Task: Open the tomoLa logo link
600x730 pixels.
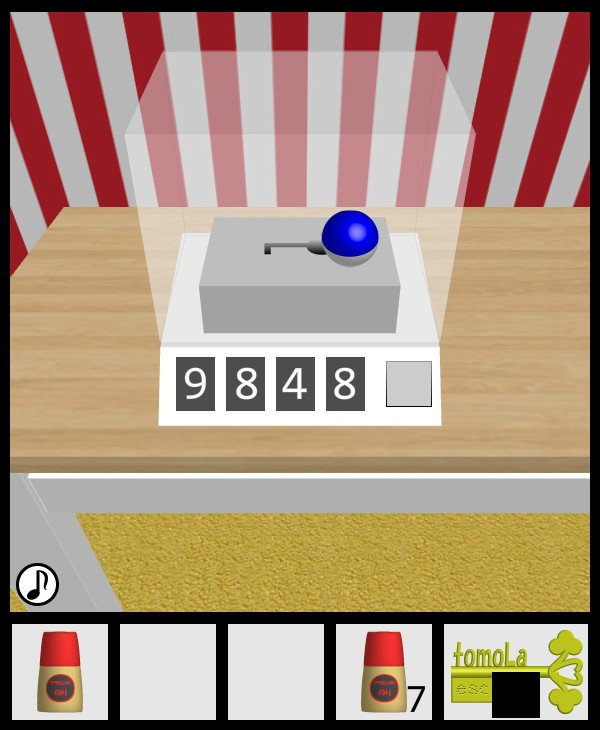Action: point(516,672)
